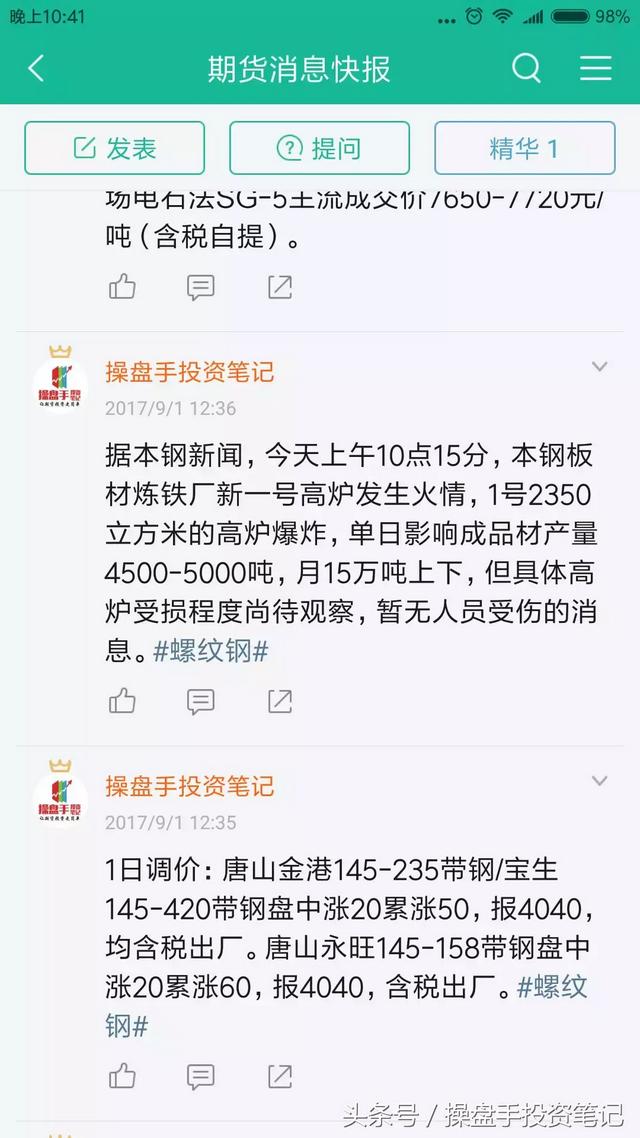Like the 本钢高炉爆炸 post

pyautogui.click(x=122, y=701)
